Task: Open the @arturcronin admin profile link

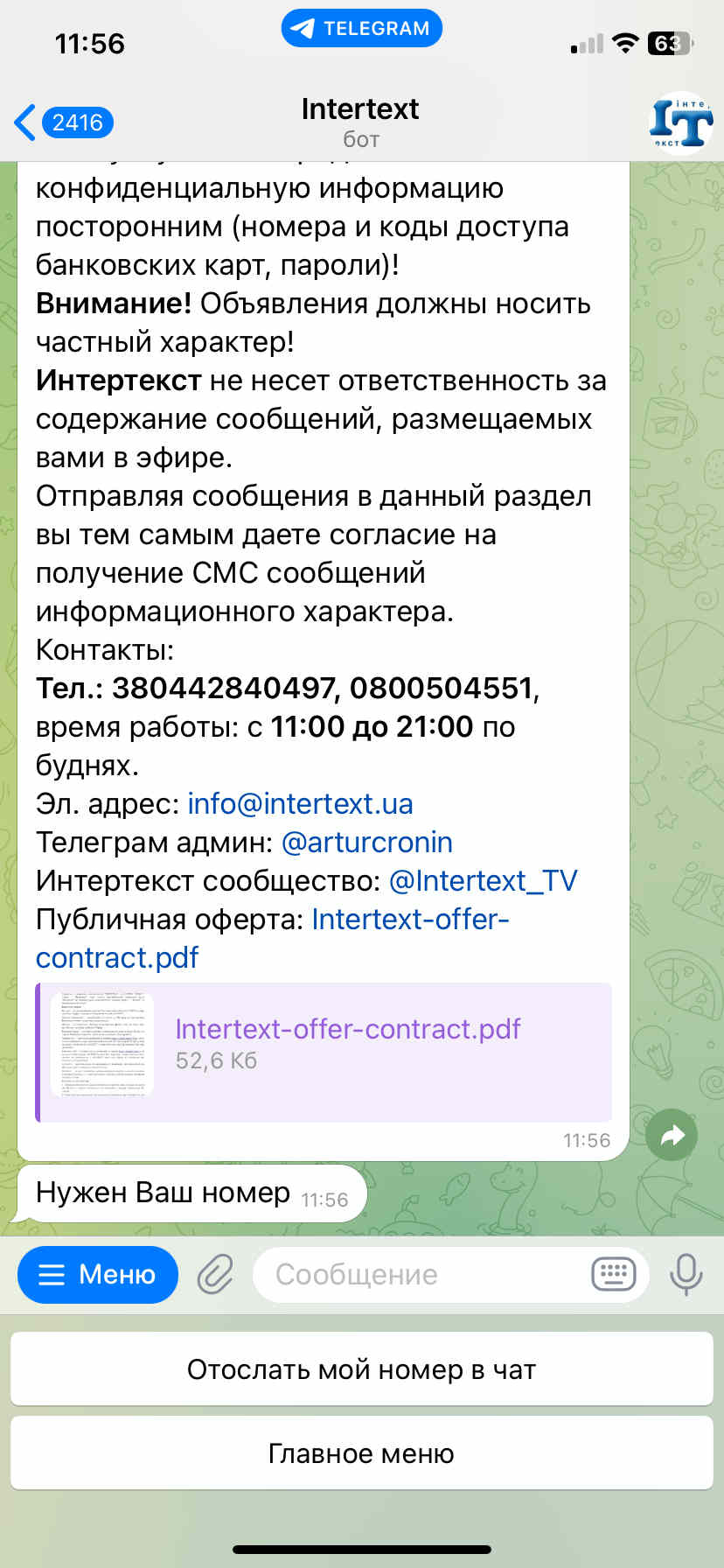Action: coord(366,842)
